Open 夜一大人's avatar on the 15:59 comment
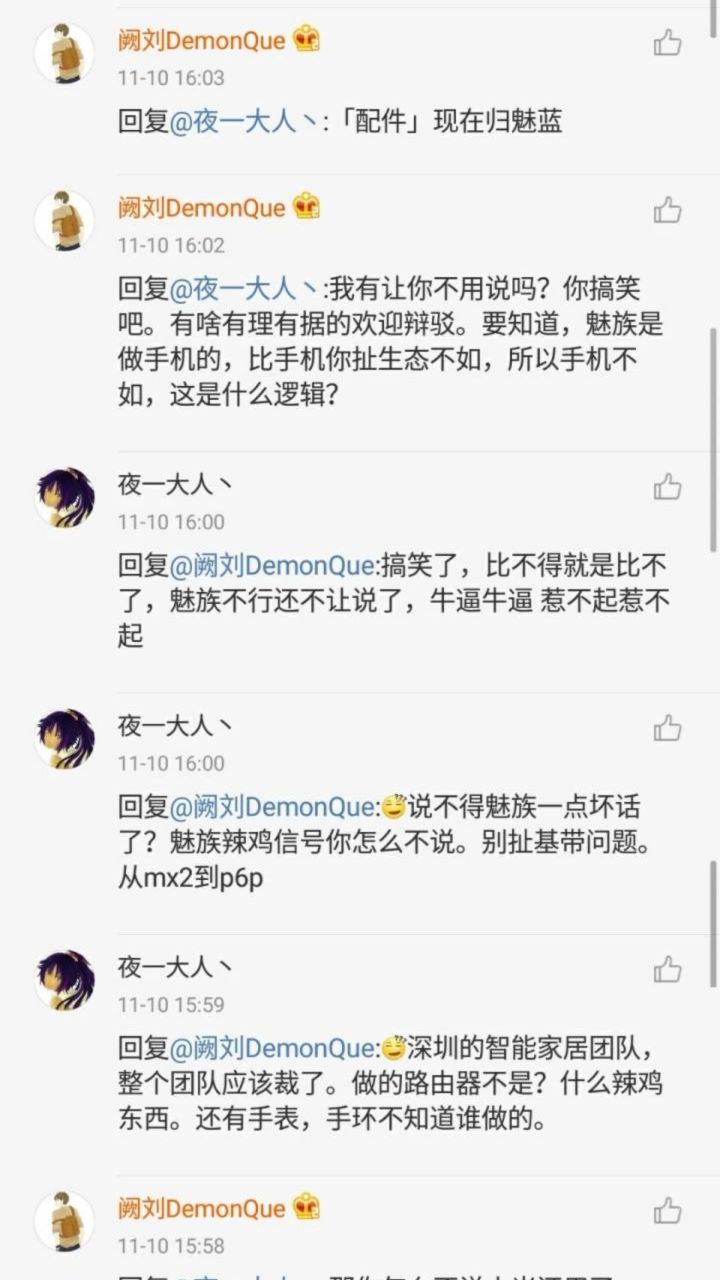Image resolution: width=720 pixels, height=1280 pixels. pos(65,980)
